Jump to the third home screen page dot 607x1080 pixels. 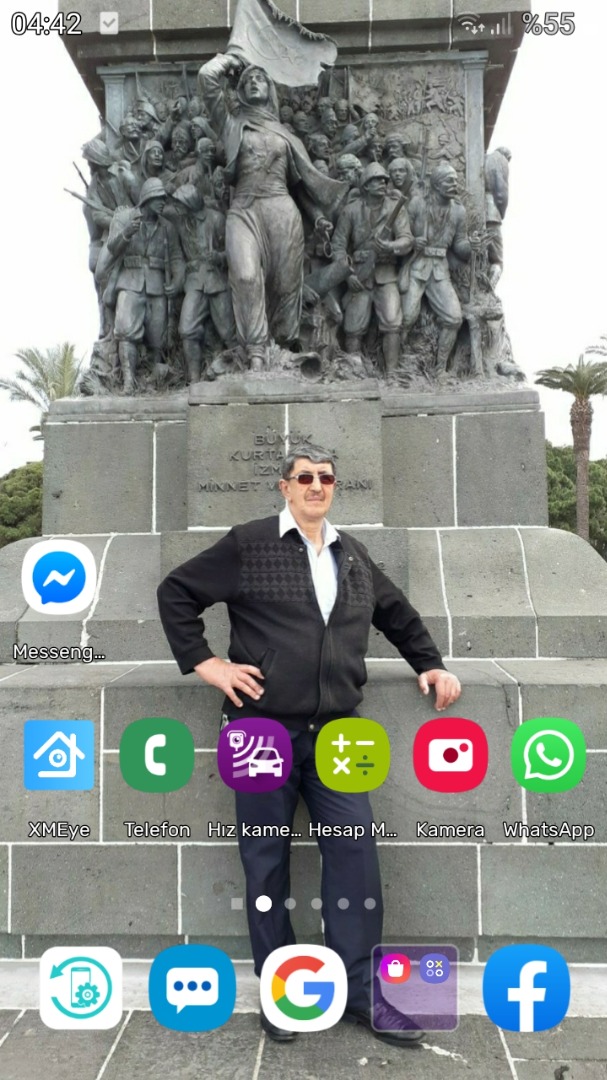point(290,903)
